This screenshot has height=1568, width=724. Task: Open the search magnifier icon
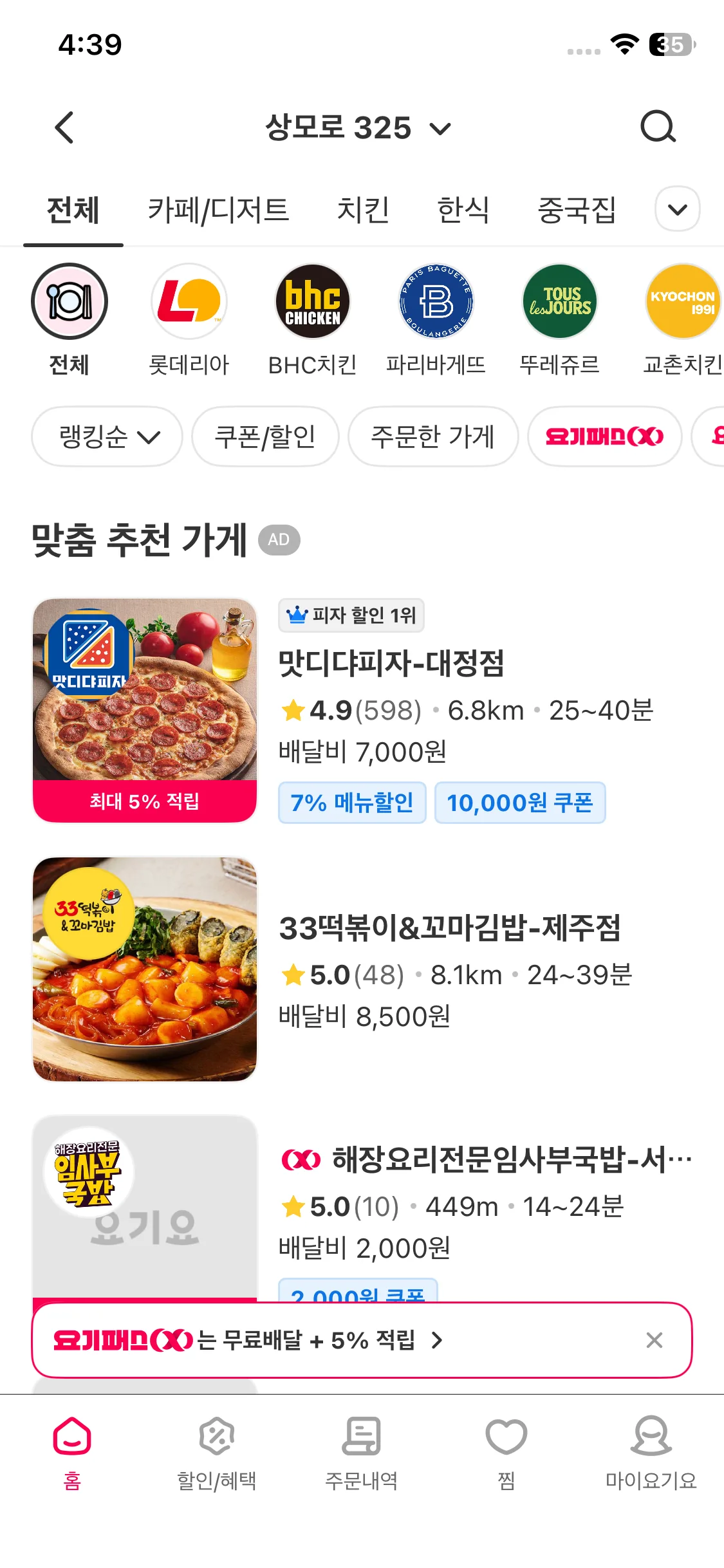click(x=658, y=126)
